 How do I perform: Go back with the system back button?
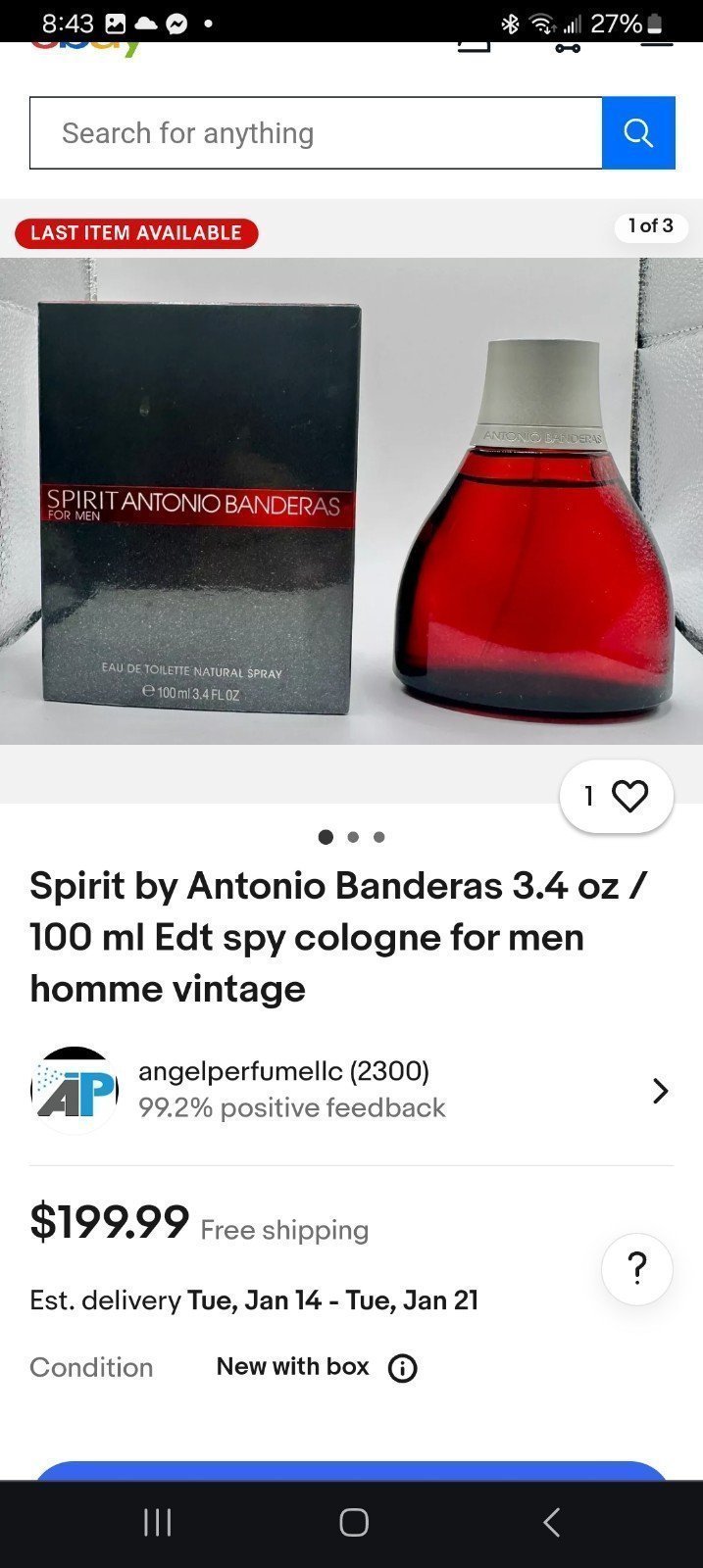point(551,1522)
